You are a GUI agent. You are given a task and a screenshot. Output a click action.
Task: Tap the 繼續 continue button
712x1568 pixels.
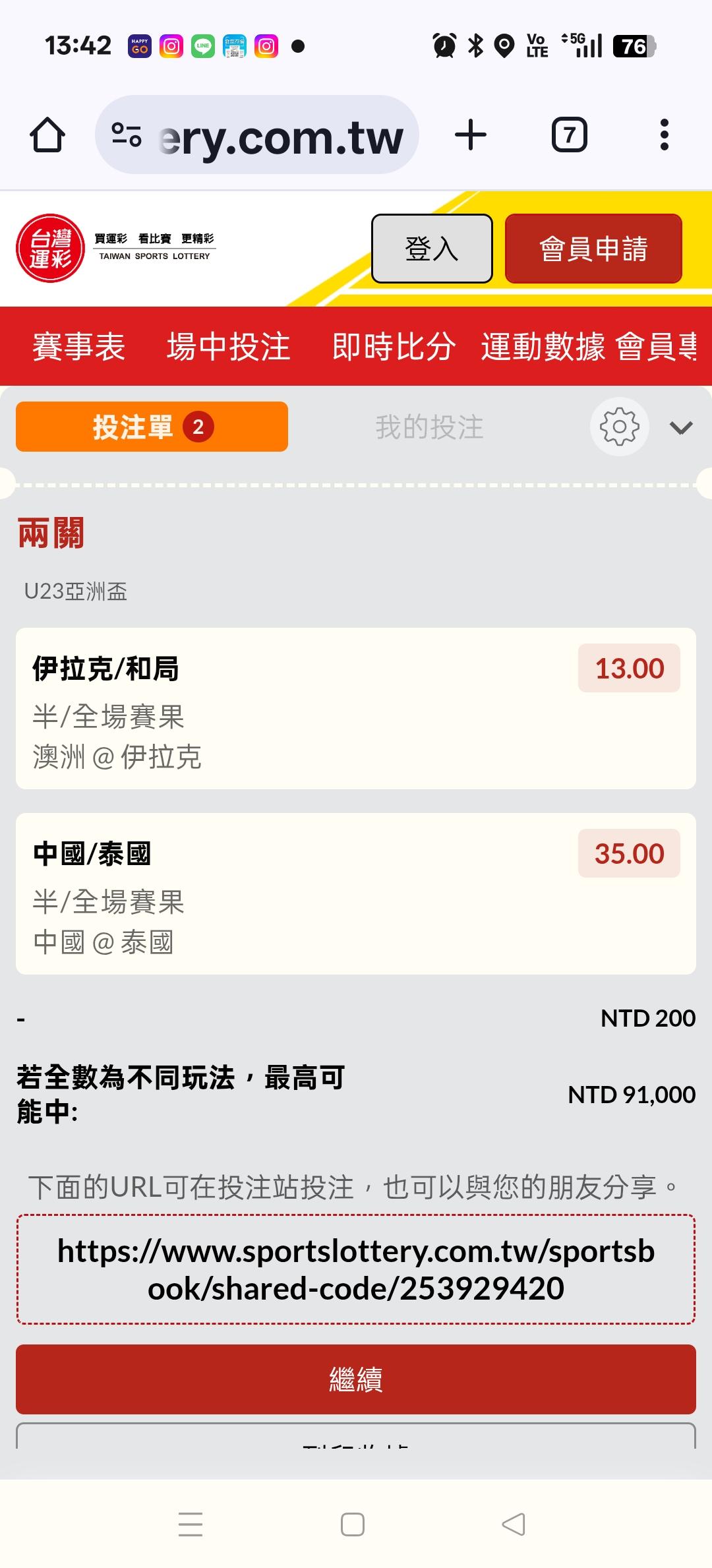point(356,1379)
